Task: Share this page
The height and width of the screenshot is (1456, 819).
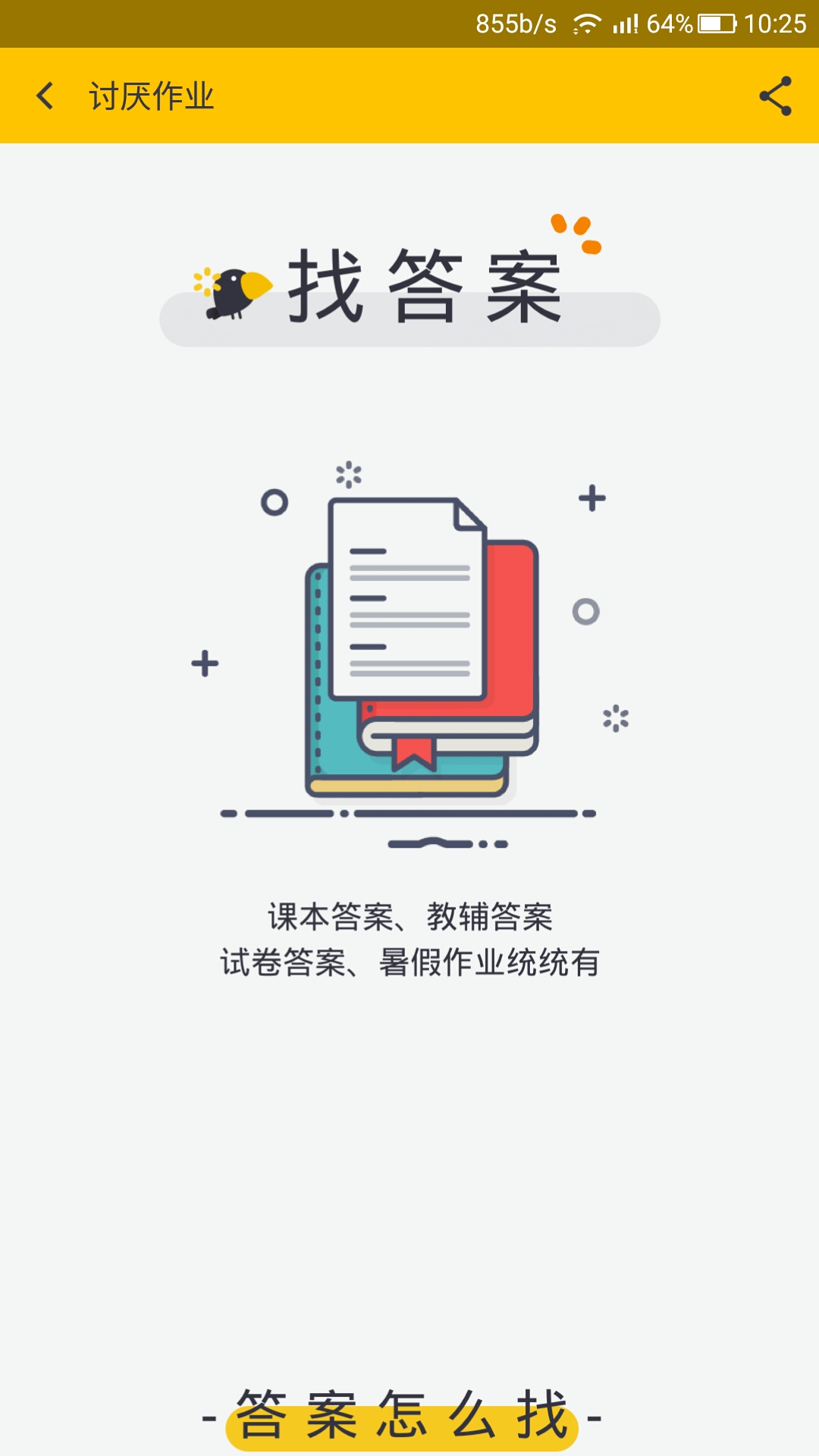Action: [x=775, y=96]
